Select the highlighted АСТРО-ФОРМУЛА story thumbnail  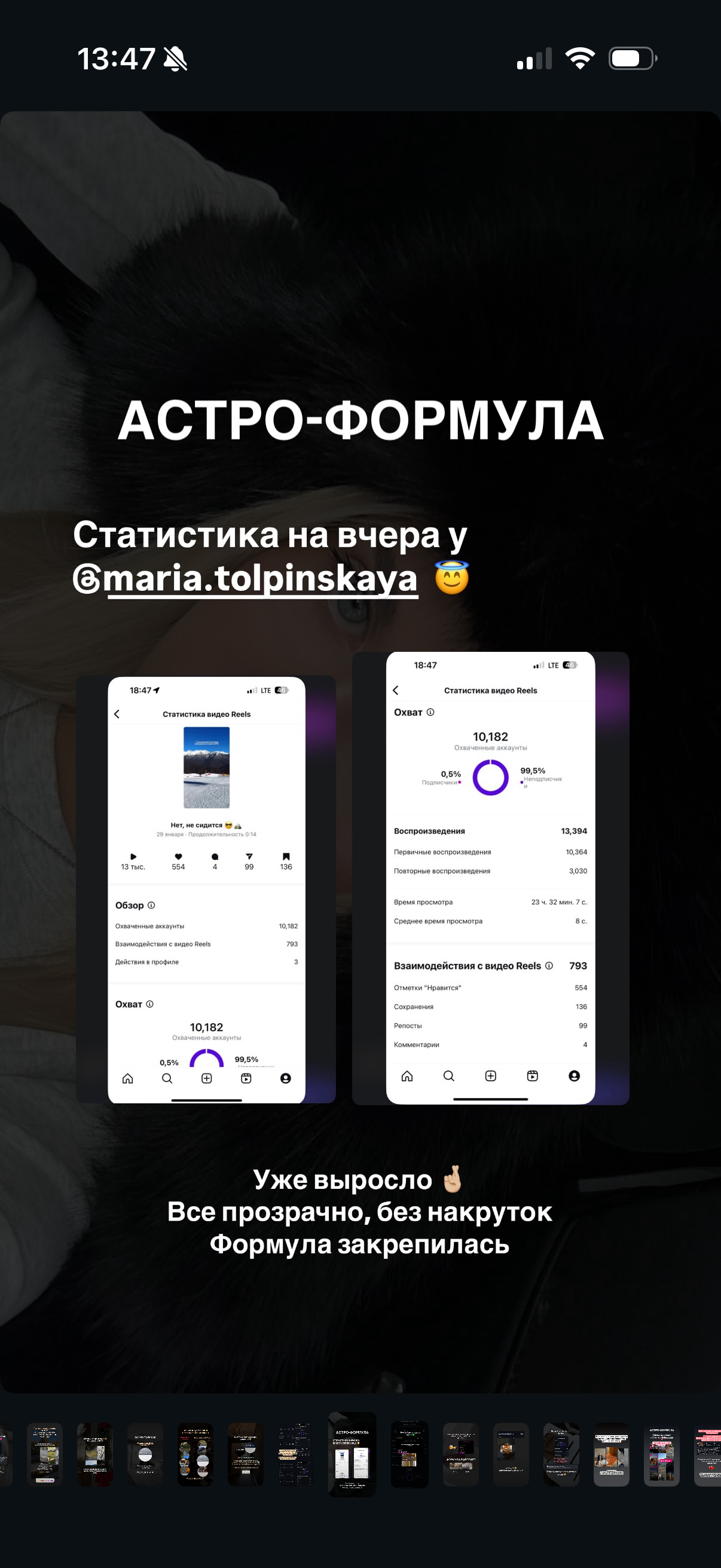tap(352, 1454)
